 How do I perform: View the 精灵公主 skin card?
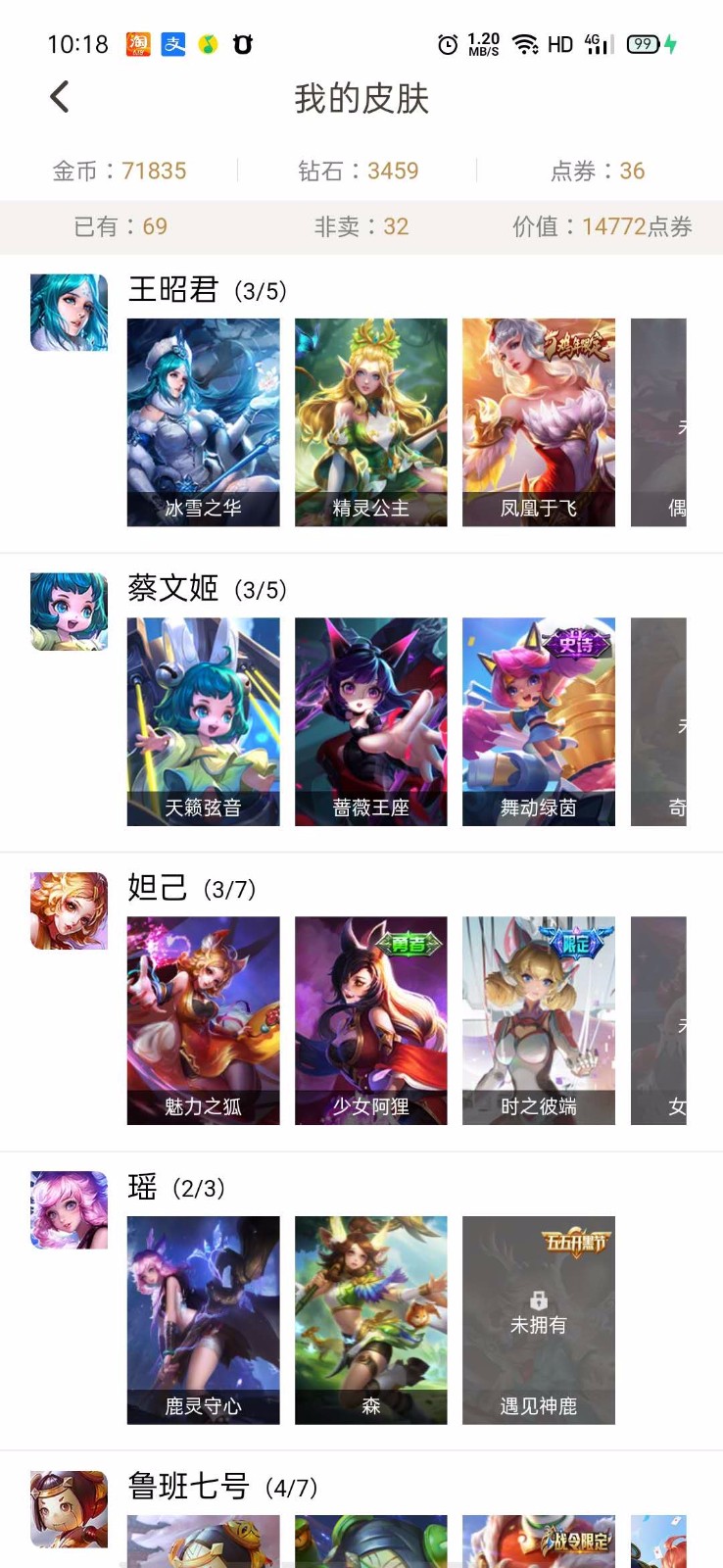tap(370, 421)
